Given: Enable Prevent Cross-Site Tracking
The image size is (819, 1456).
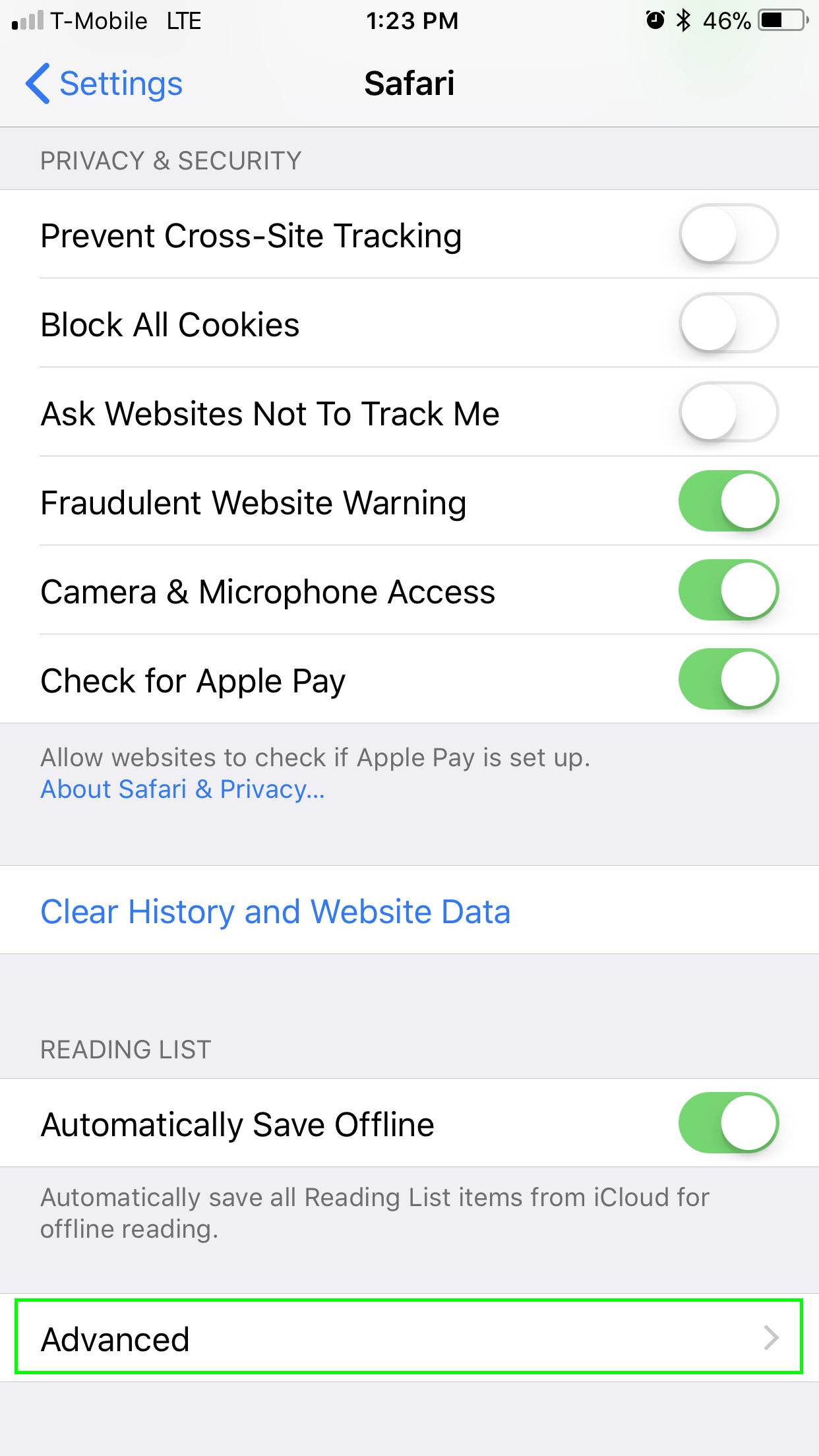Looking at the screenshot, I should (x=729, y=234).
